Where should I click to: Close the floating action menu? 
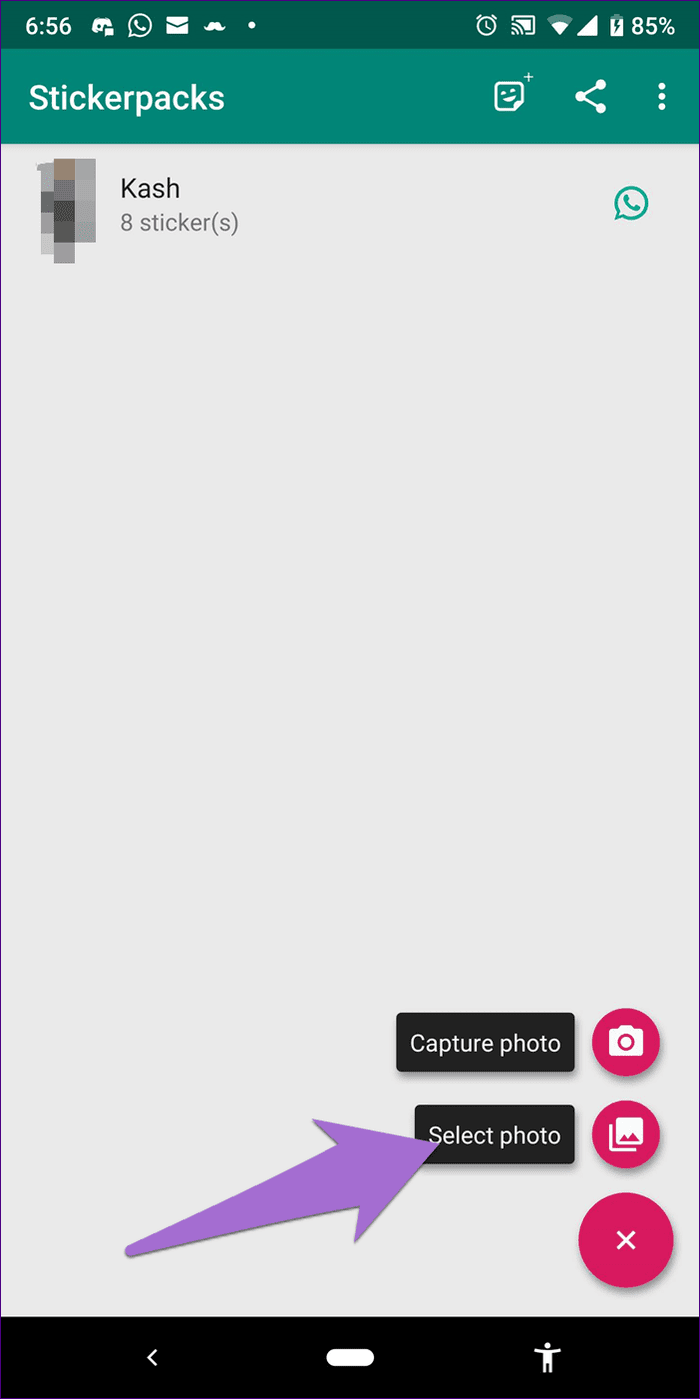626,1240
